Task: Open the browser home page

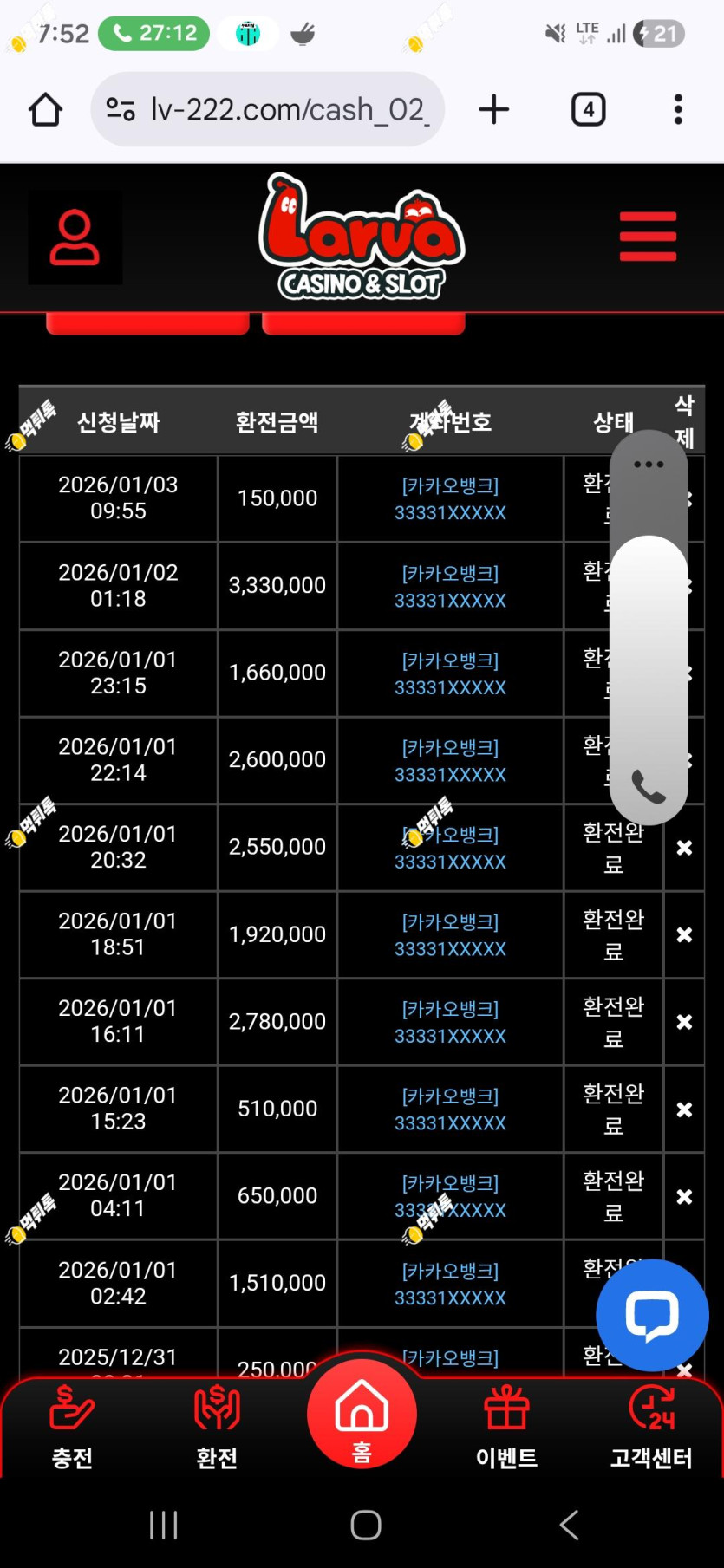Action: 45,110
